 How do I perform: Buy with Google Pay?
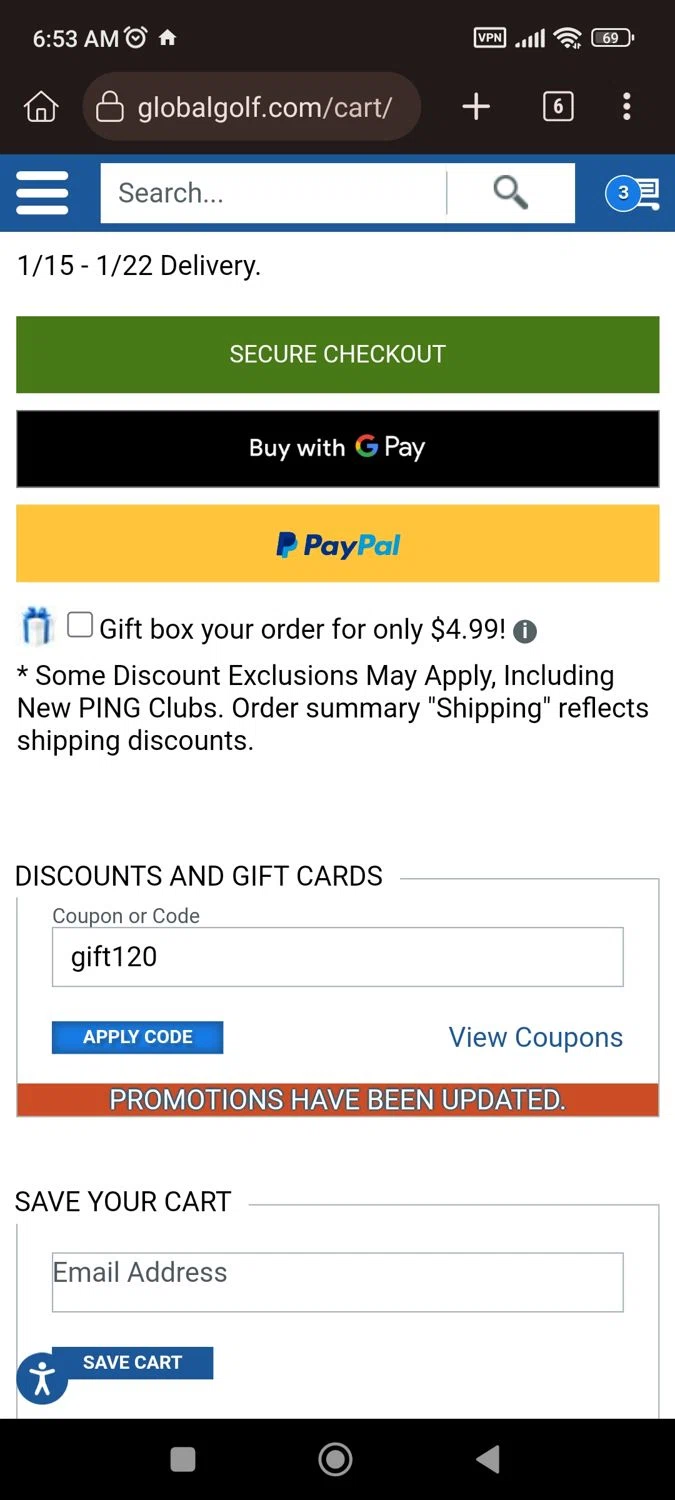click(x=337, y=448)
